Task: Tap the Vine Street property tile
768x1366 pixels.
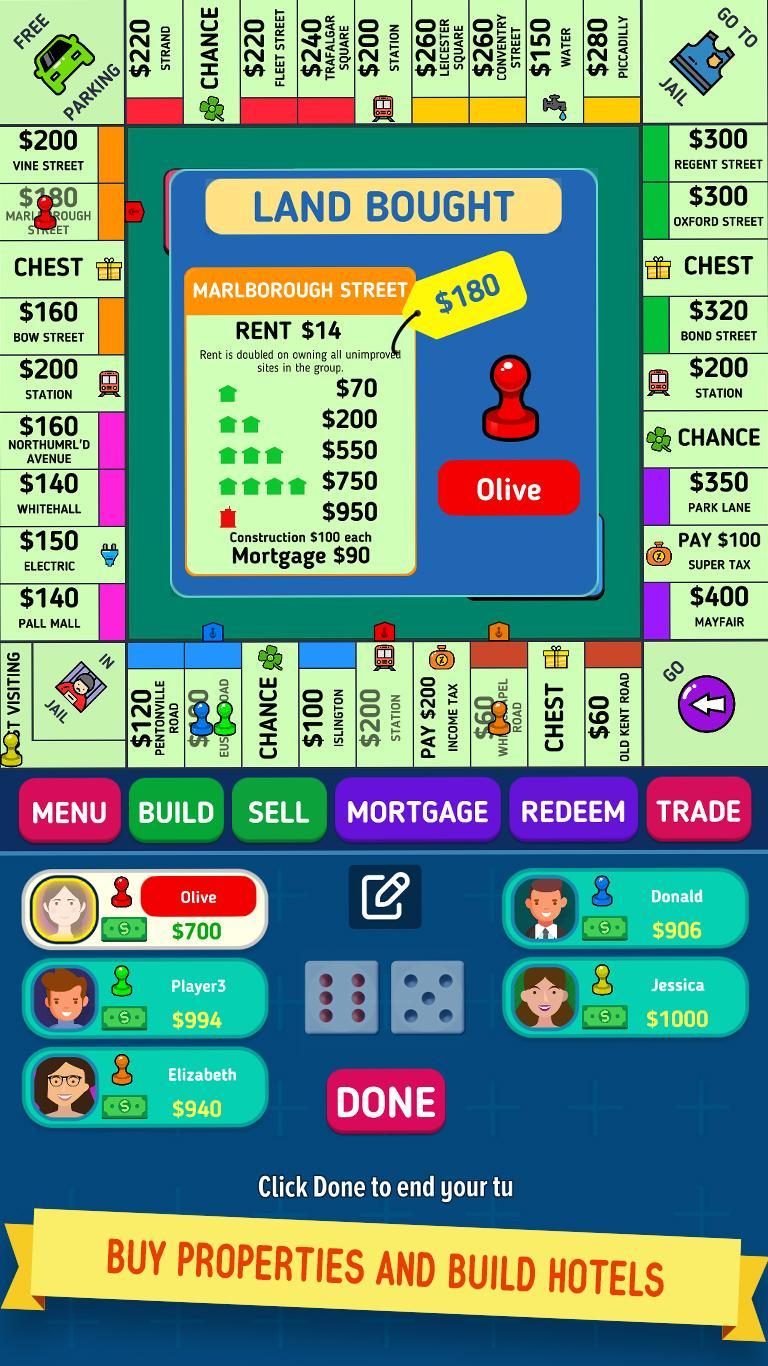Action: click(x=62, y=152)
